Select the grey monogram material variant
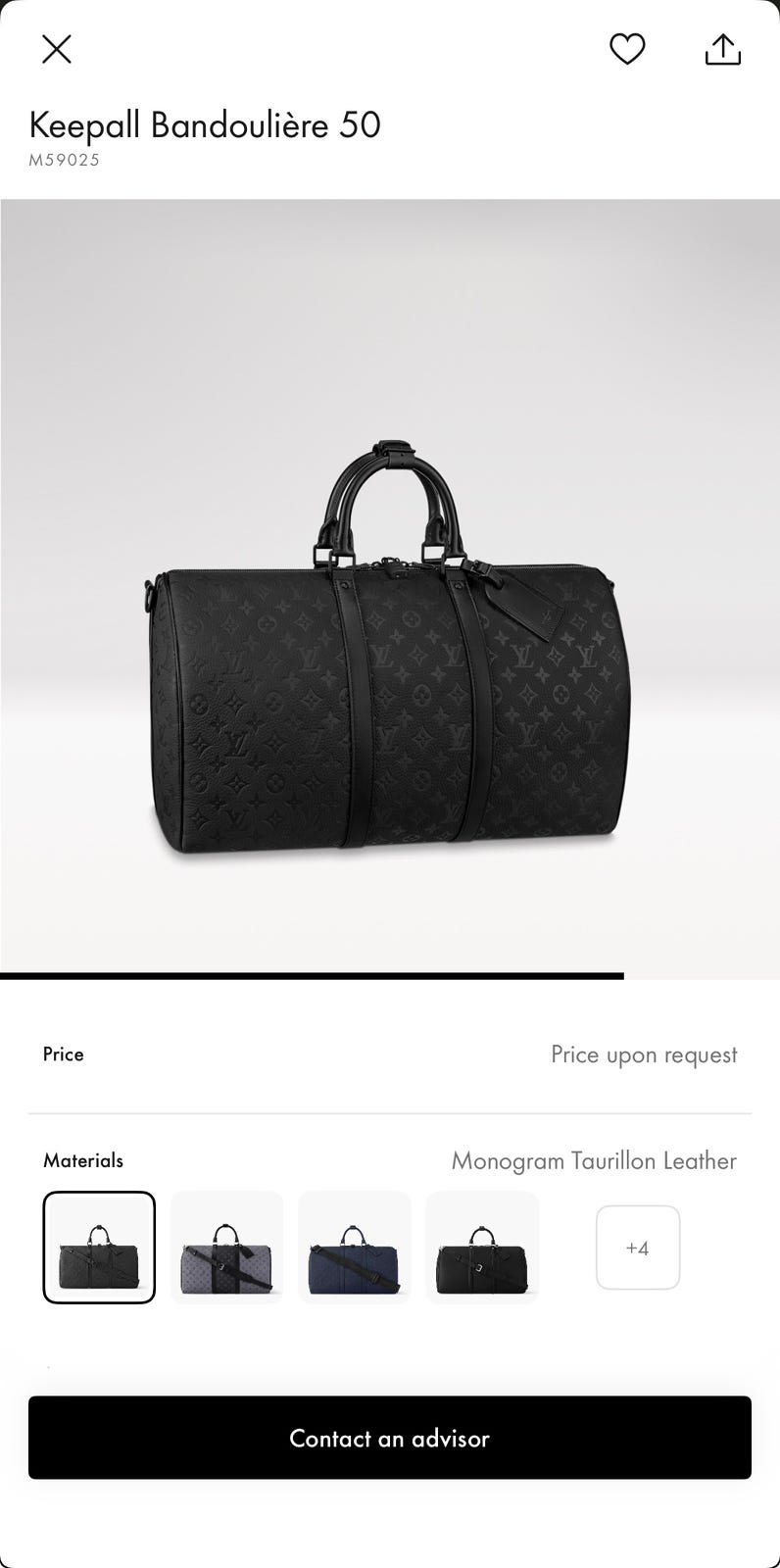The image size is (780, 1568). coord(226,1248)
